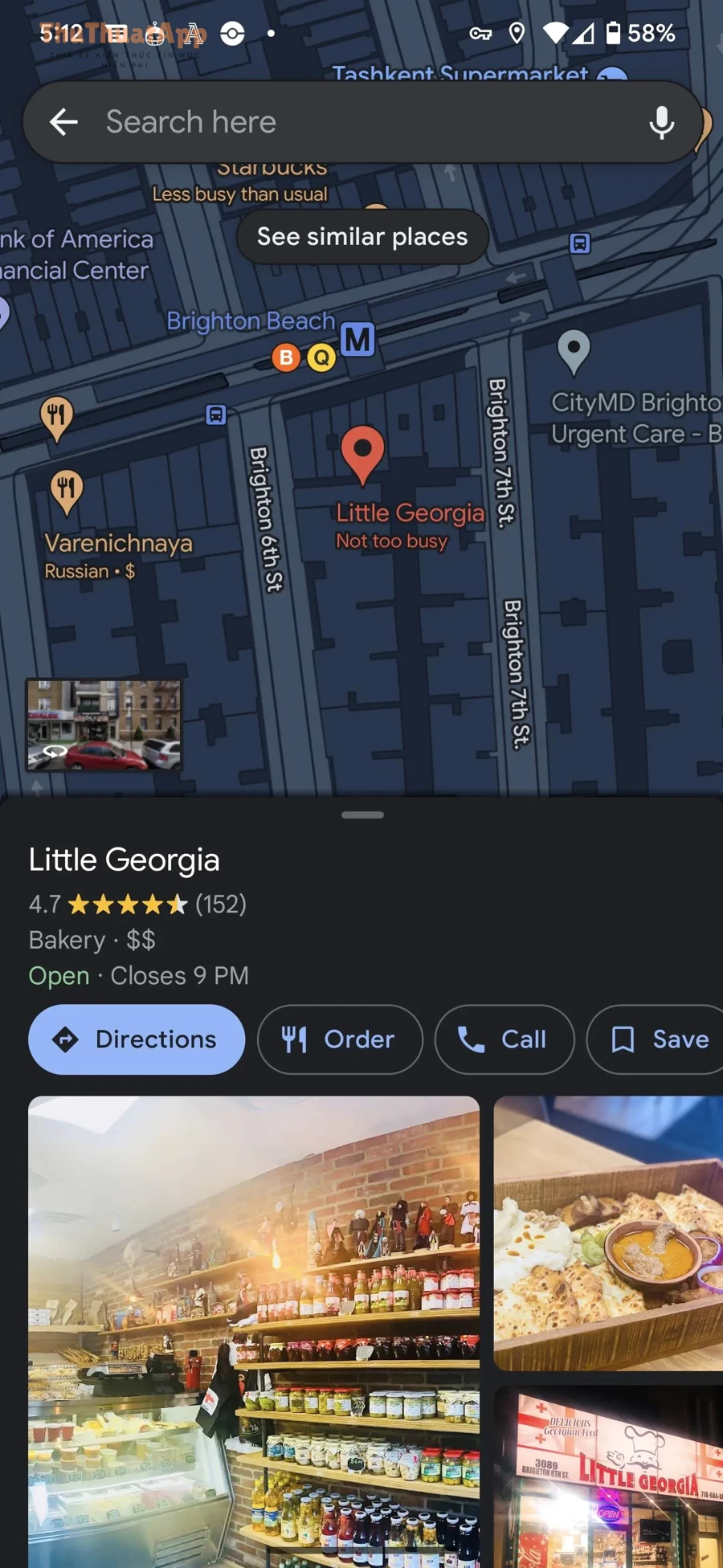Go back with the arrow in search bar
Viewport: 723px width, 1568px height.
(64, 122)
